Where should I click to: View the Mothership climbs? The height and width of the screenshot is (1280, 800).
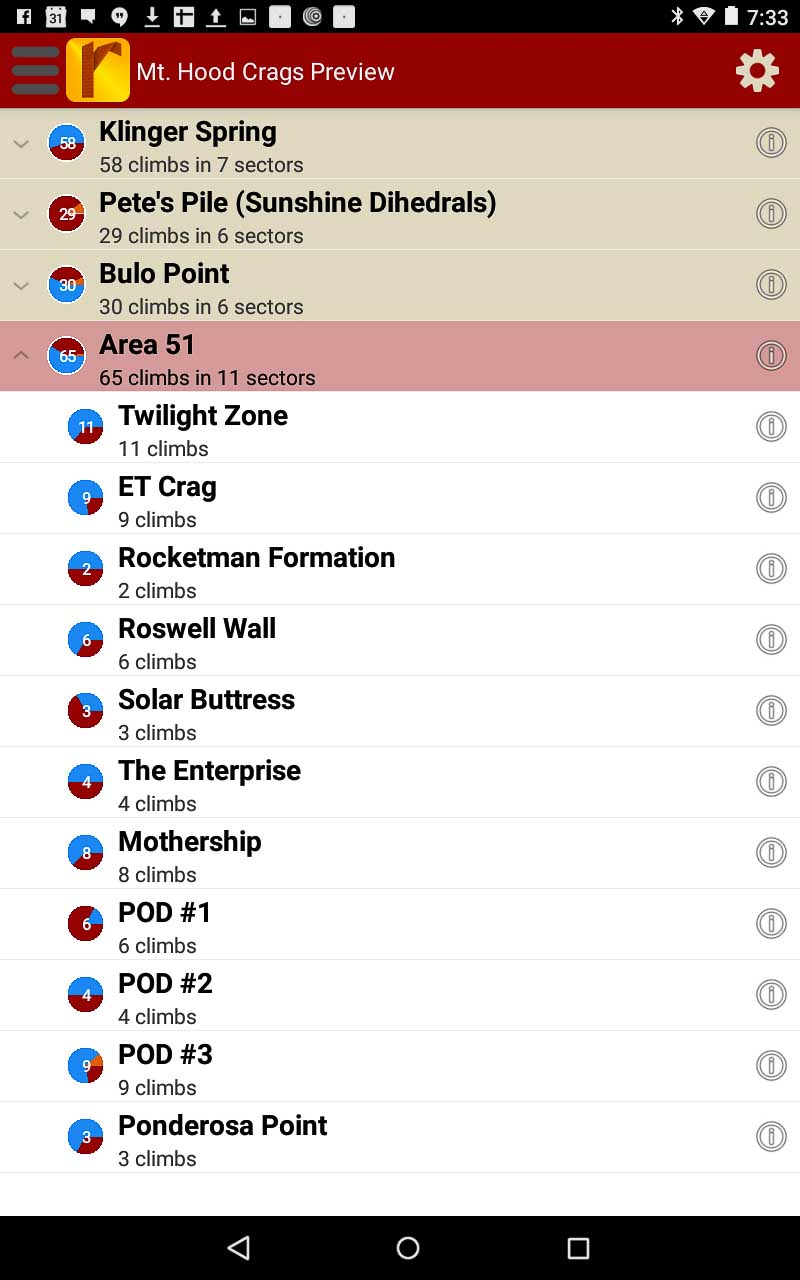[190, 854]
